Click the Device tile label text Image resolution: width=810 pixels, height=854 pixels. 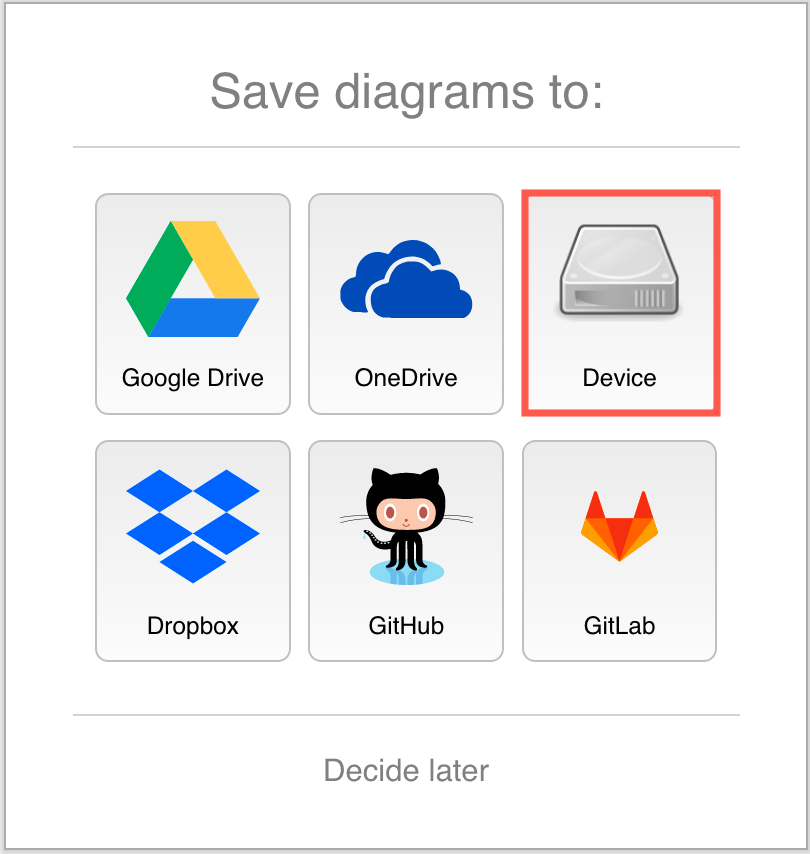(618, 378)
